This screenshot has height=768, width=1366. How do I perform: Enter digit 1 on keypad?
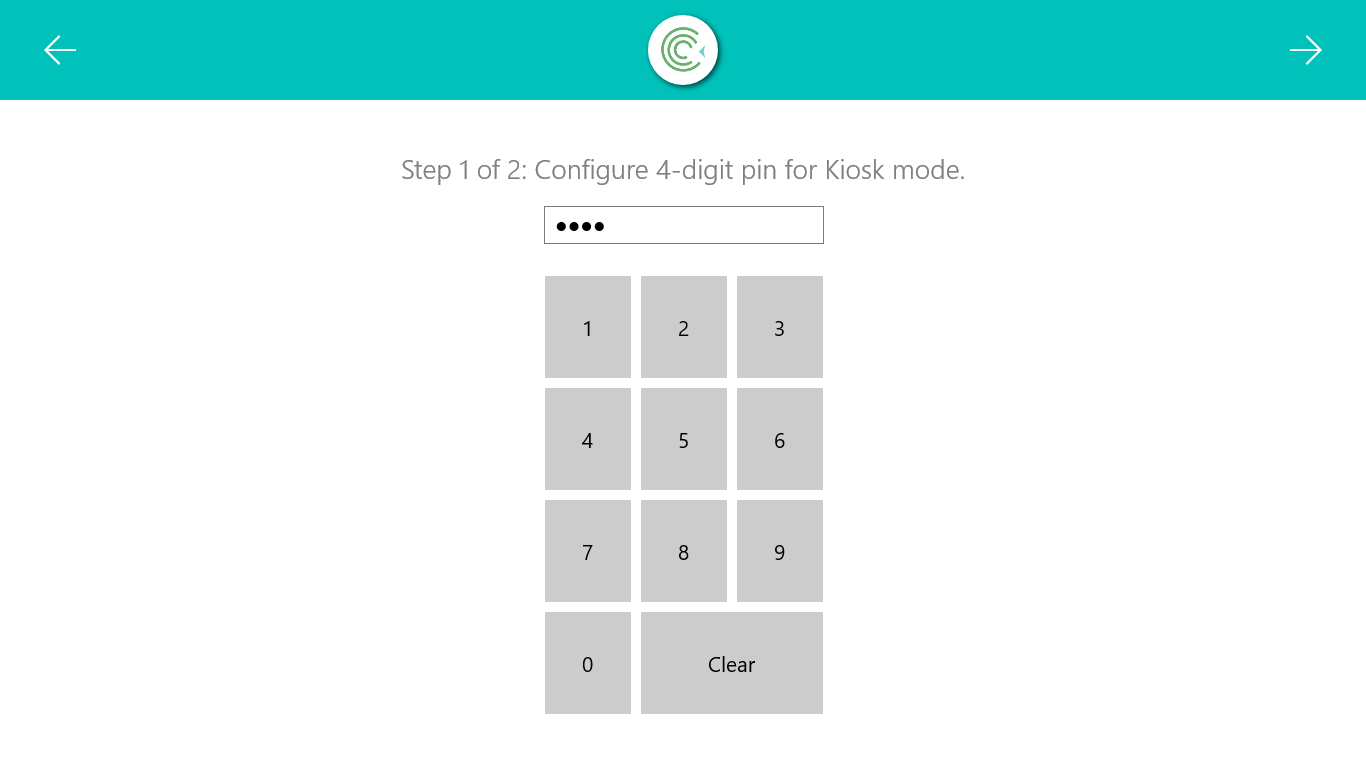[587, 327]
